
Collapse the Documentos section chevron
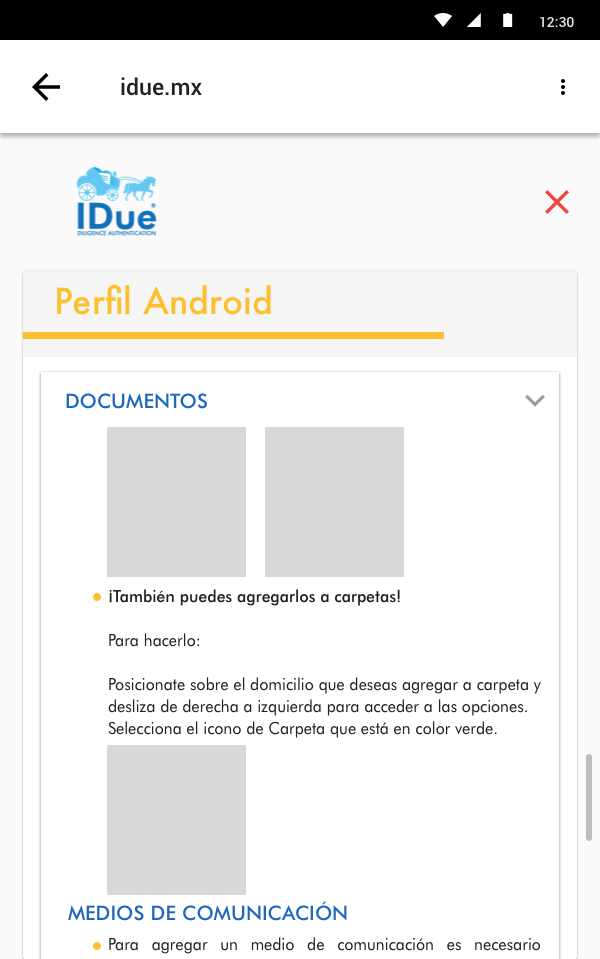(535, 401)
